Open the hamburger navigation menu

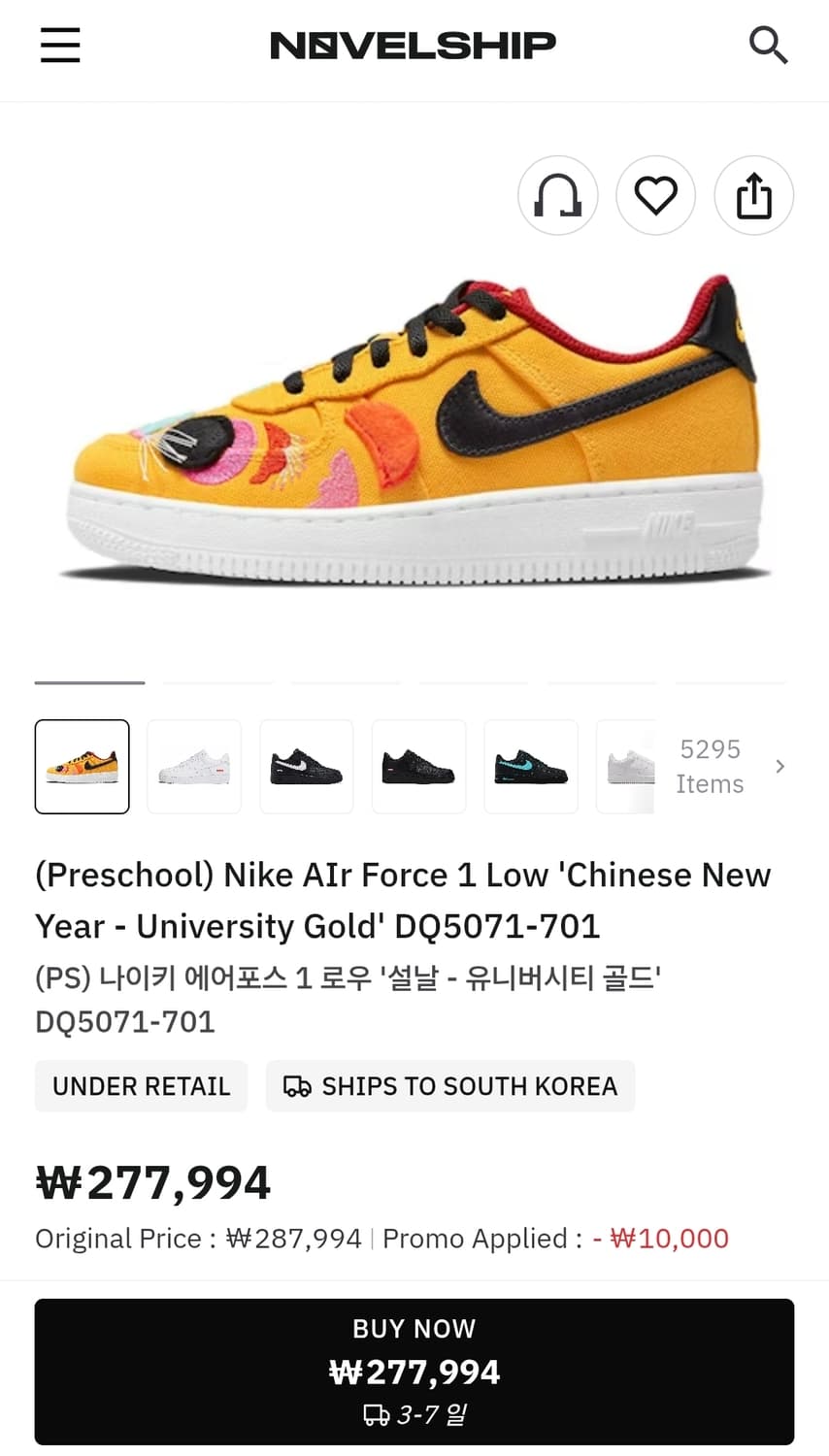coord(59,45)
